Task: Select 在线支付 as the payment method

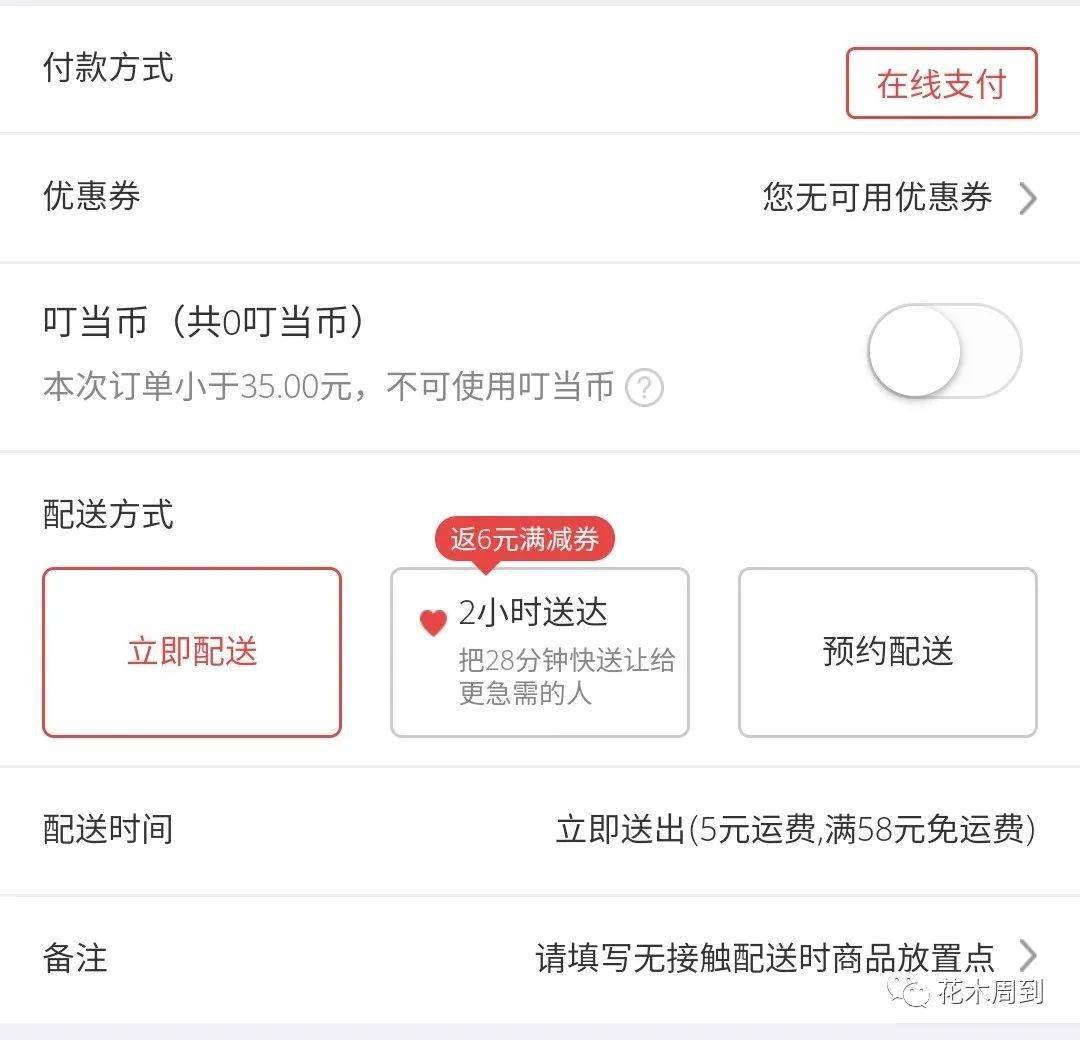Action: (x=941, y=83)
